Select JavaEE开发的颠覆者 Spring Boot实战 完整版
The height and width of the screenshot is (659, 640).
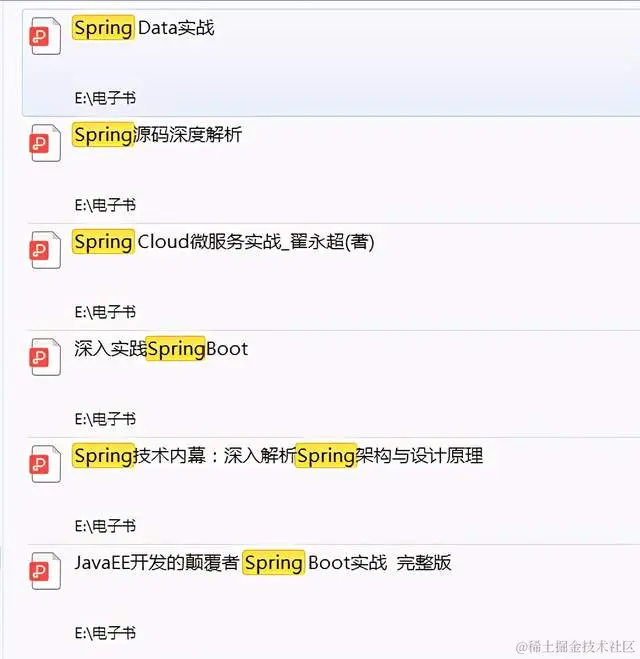(262, 563)
